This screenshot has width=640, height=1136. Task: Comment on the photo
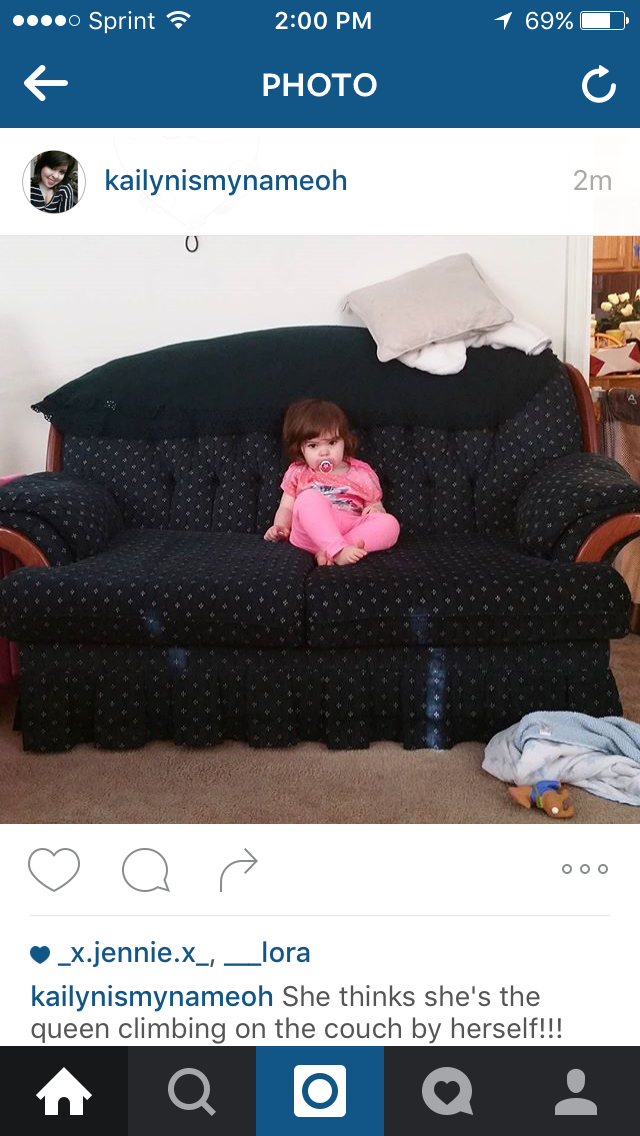[146, 869]
